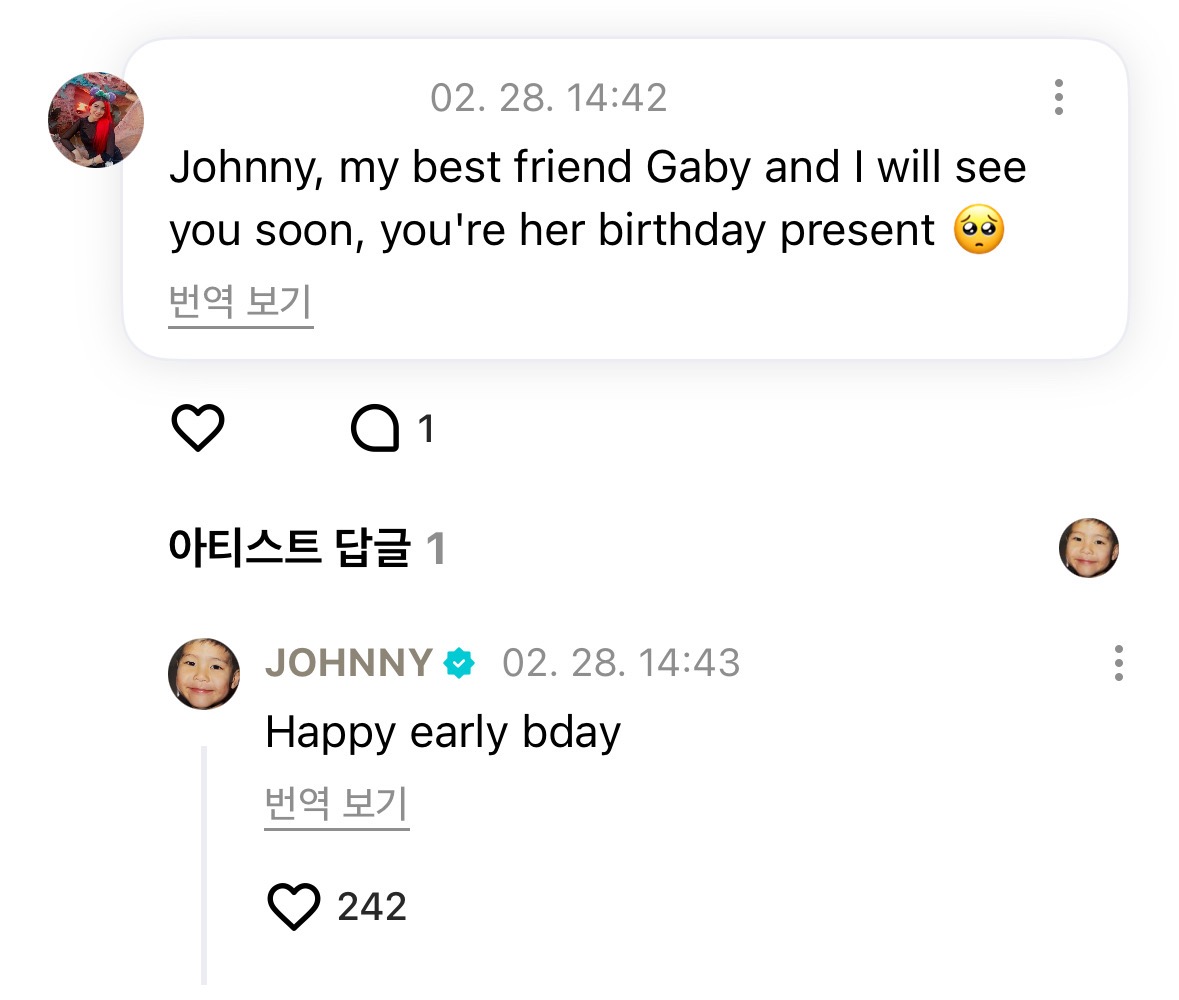Open the commenter's red-haired profile picture
Image resolution: width=1179 pixels, height=1000 pixels.
pos(96,120)
